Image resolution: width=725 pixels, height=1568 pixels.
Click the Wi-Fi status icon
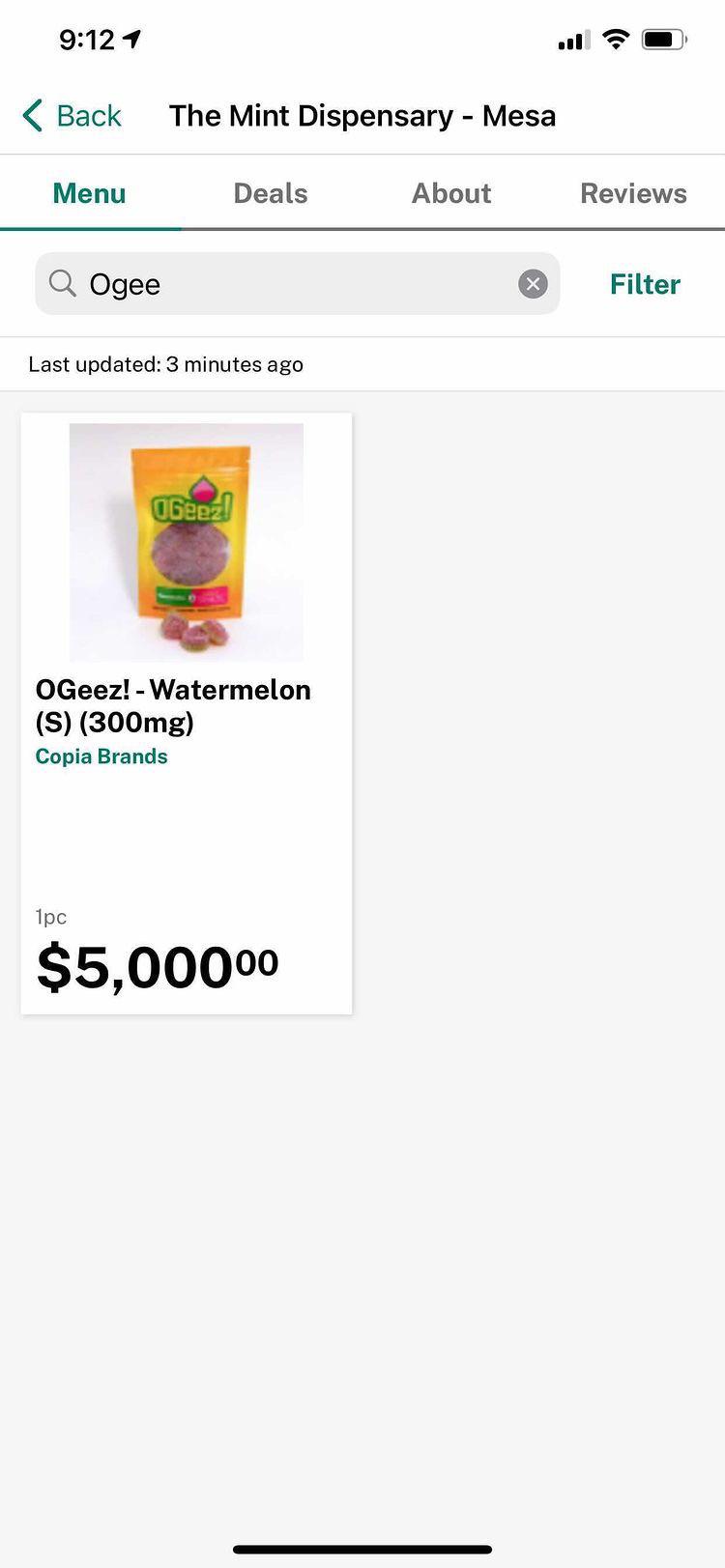coord(617,40)
